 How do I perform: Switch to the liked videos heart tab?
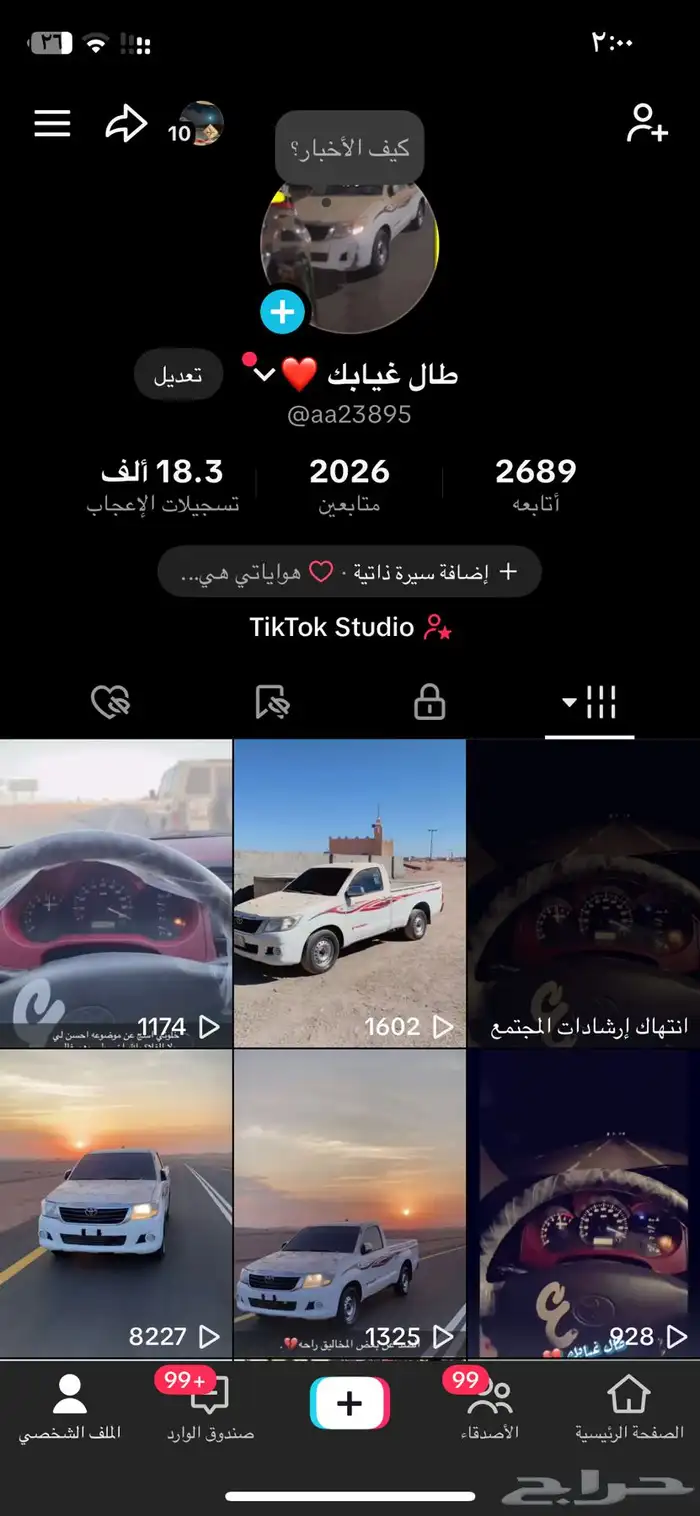[110, 703]
